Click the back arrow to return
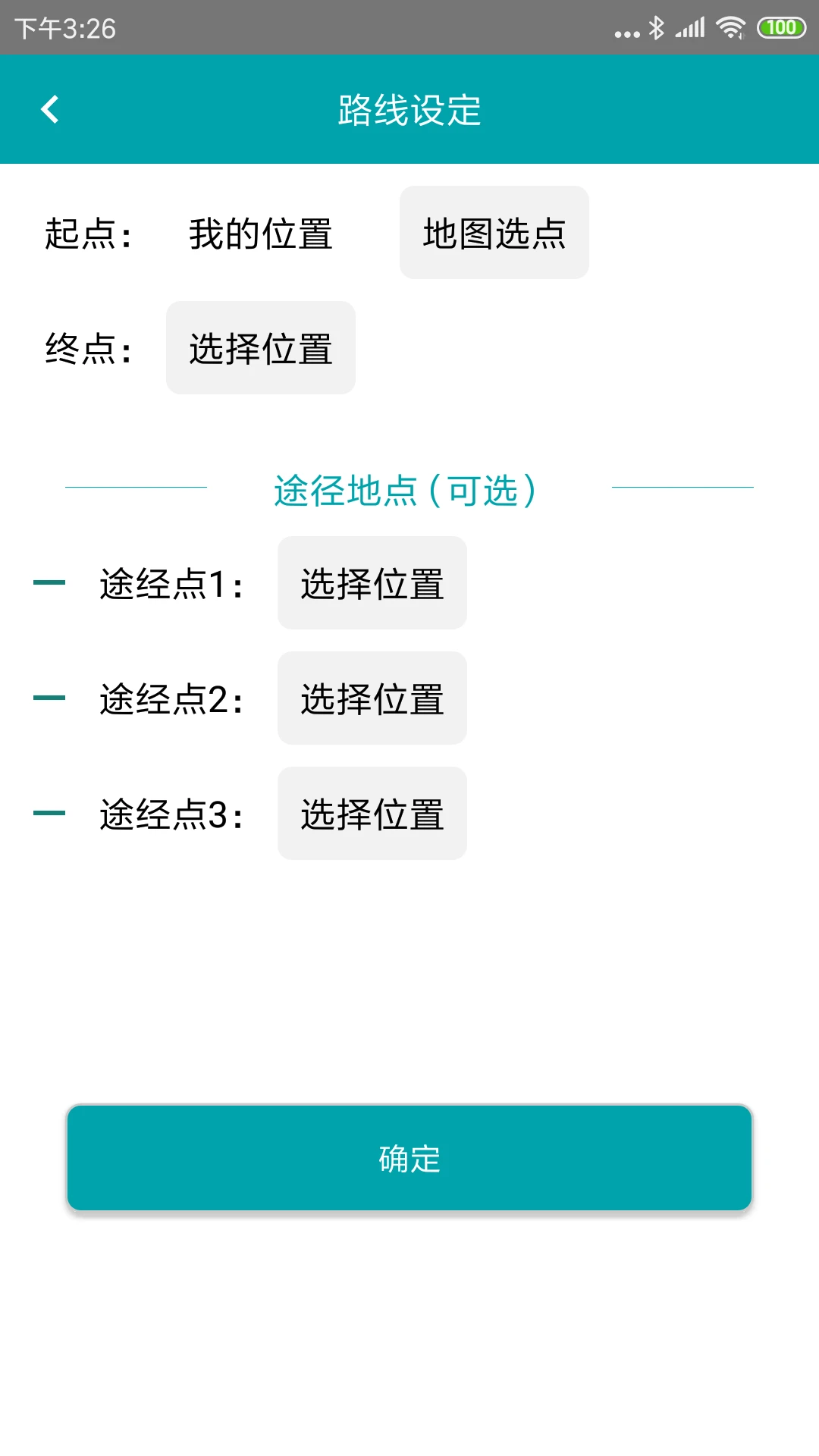Viewport: 819px width, 1456px height. (50, 109)
